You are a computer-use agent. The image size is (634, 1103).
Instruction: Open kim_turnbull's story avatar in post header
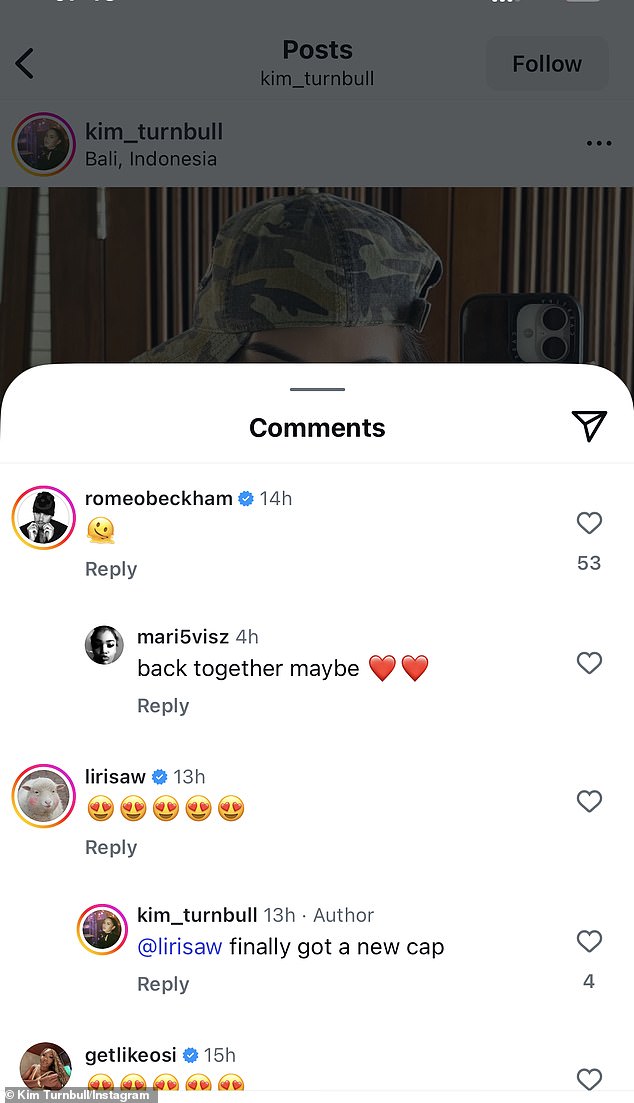[44, 145]
